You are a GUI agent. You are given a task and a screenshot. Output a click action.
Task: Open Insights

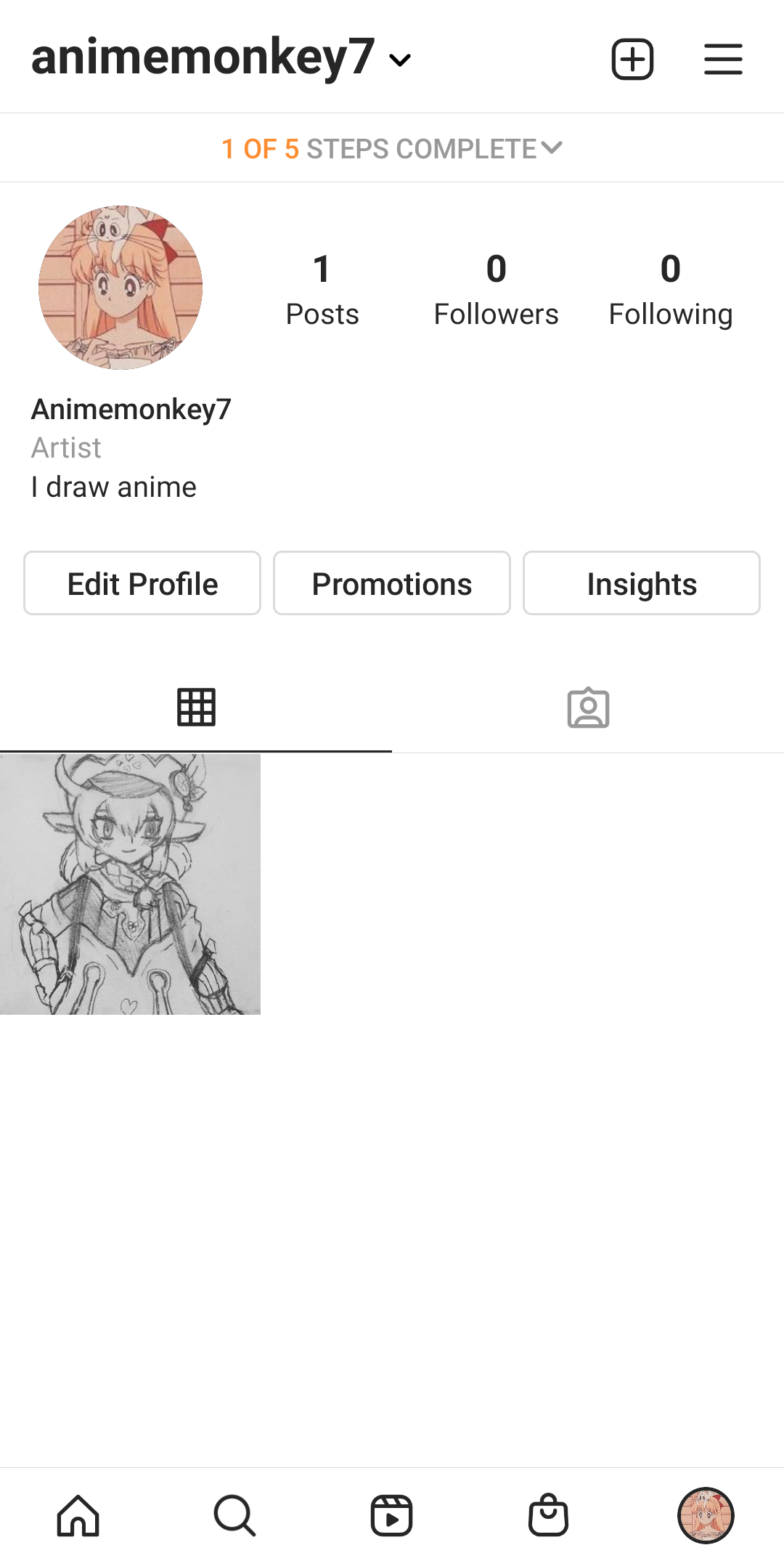tap(642, 583)
